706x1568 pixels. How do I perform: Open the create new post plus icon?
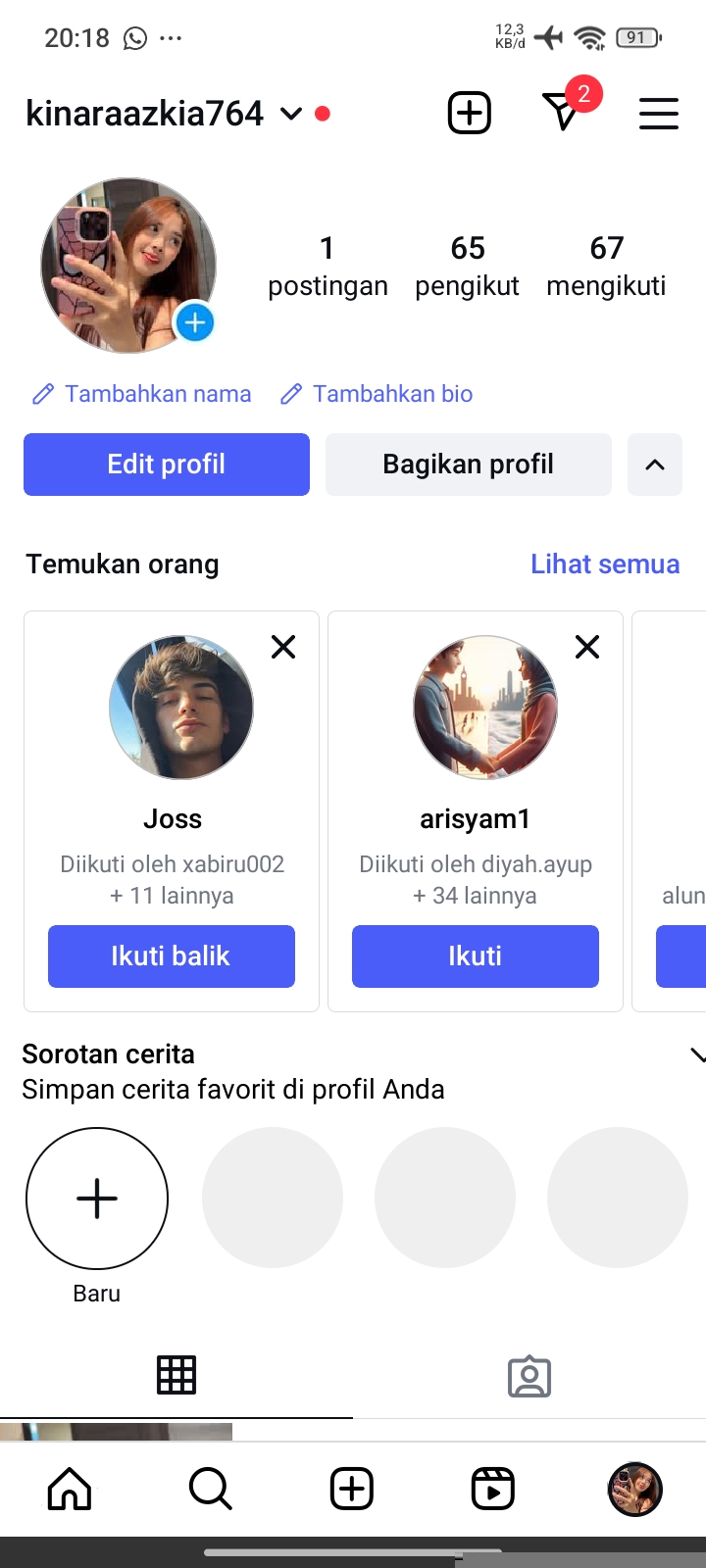pos(469,113)
